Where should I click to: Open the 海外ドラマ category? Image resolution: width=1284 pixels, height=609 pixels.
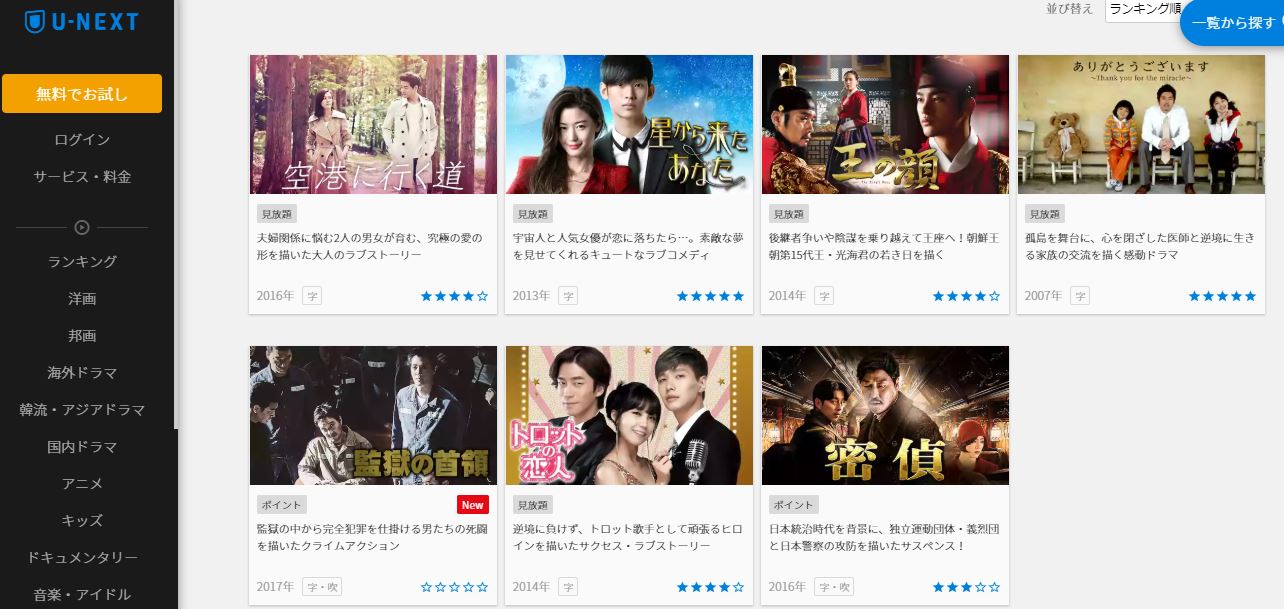[x=82, y=373]
